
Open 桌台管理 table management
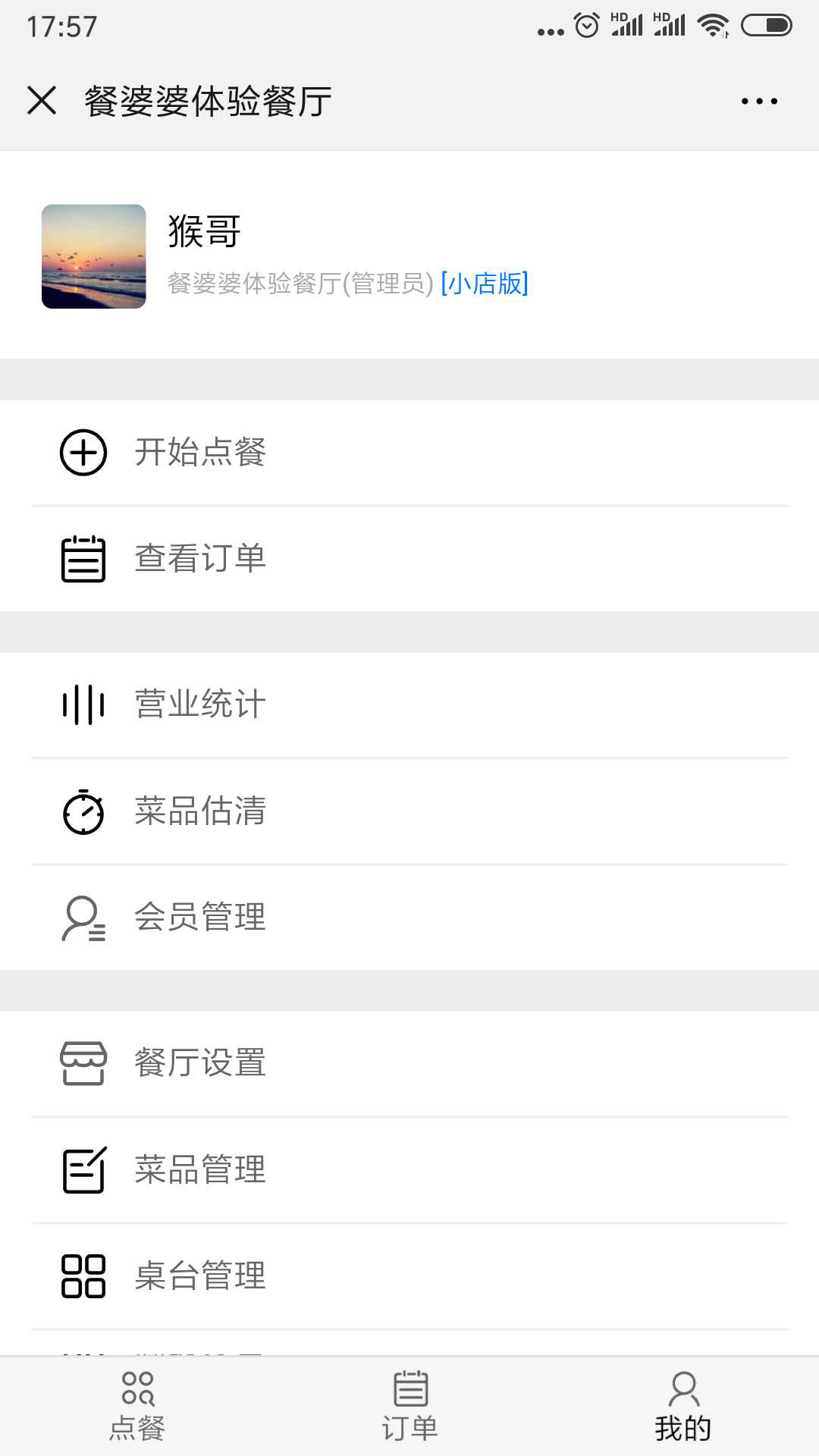pyautogui.click(x=409, y=1276)
